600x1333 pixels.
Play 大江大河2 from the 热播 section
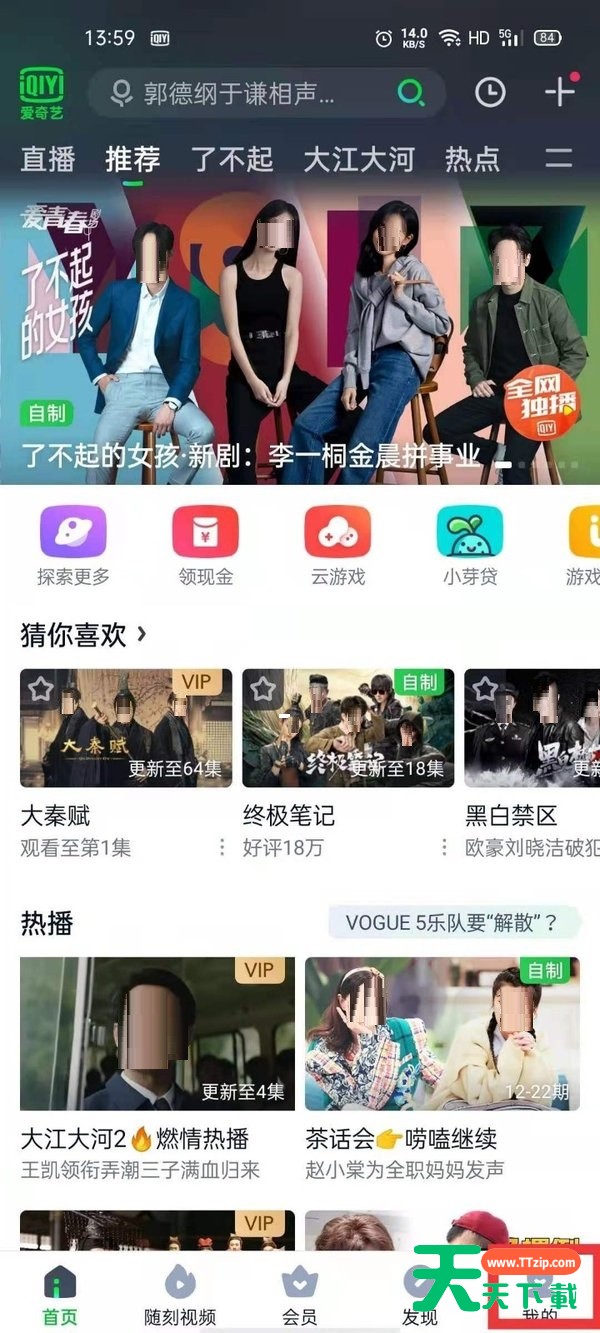(x=157, y=1033)
